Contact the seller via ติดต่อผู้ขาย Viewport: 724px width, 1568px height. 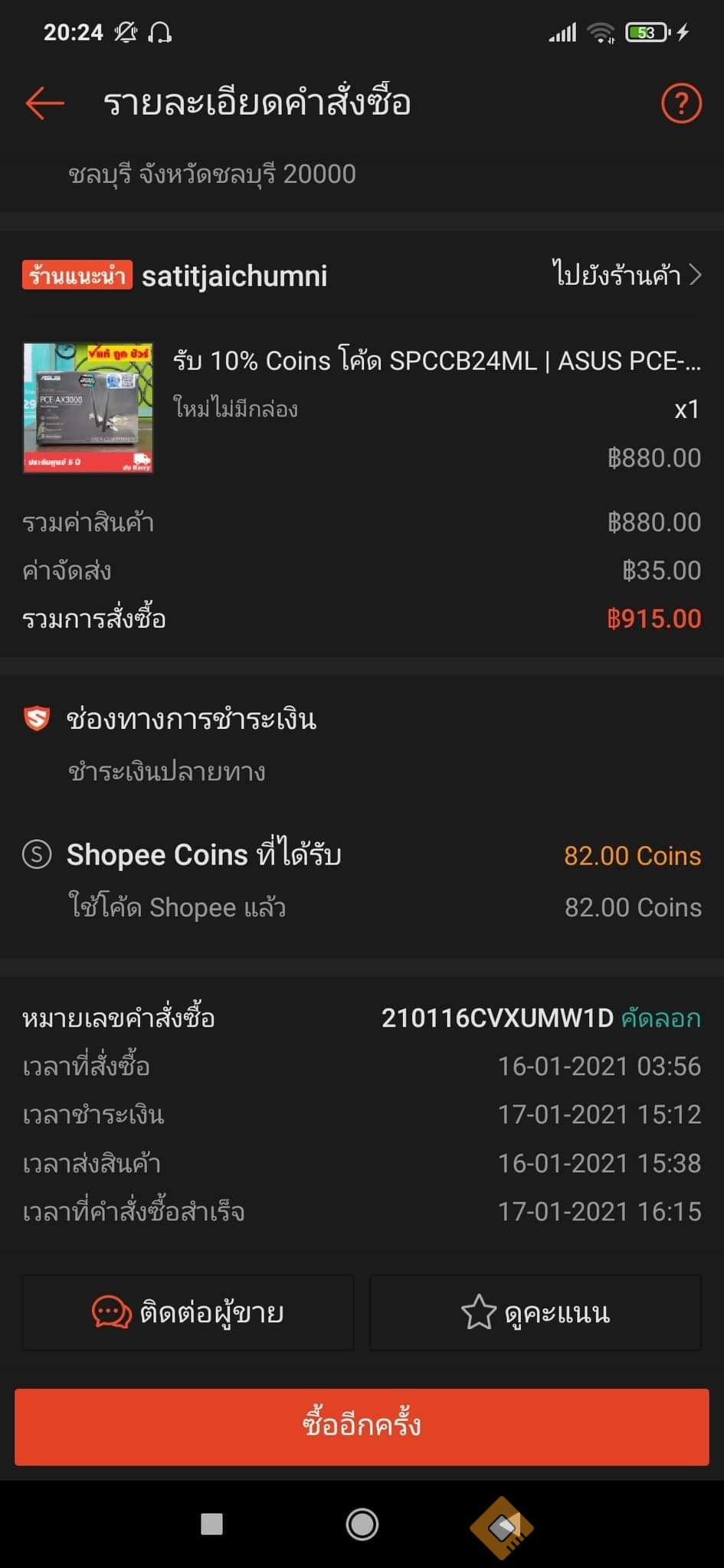(188, 1312)
